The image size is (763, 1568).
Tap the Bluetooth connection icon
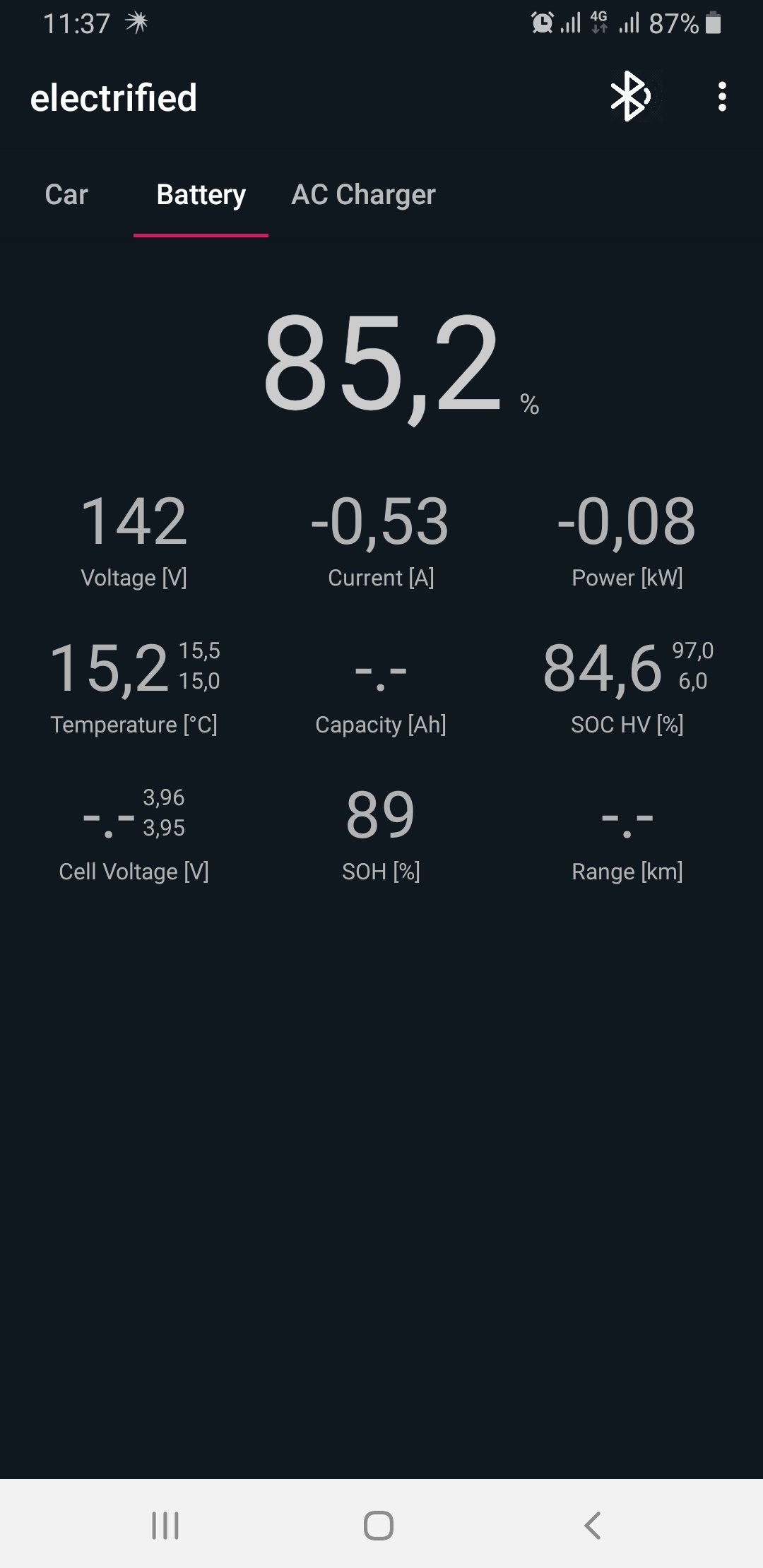[630, 97]
